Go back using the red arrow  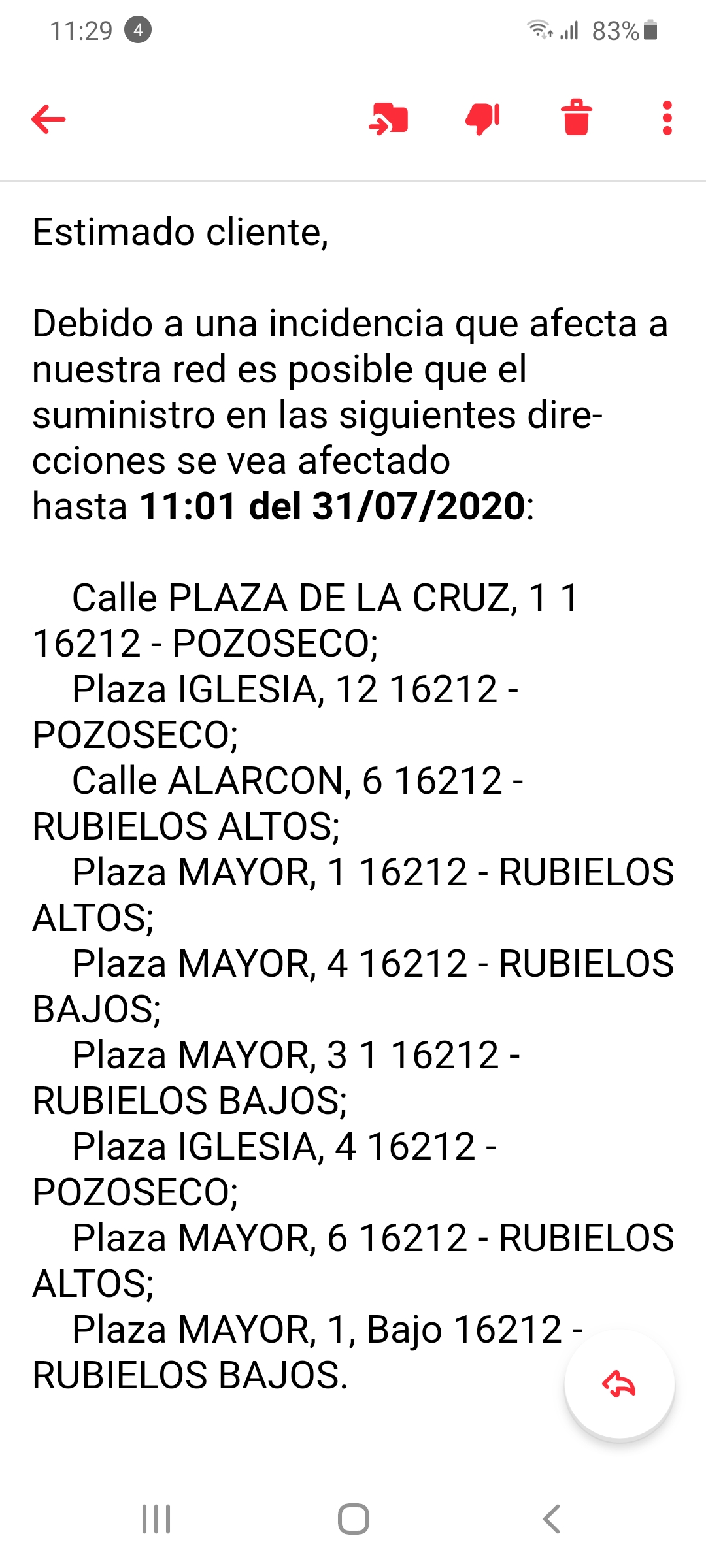(48, 119)
